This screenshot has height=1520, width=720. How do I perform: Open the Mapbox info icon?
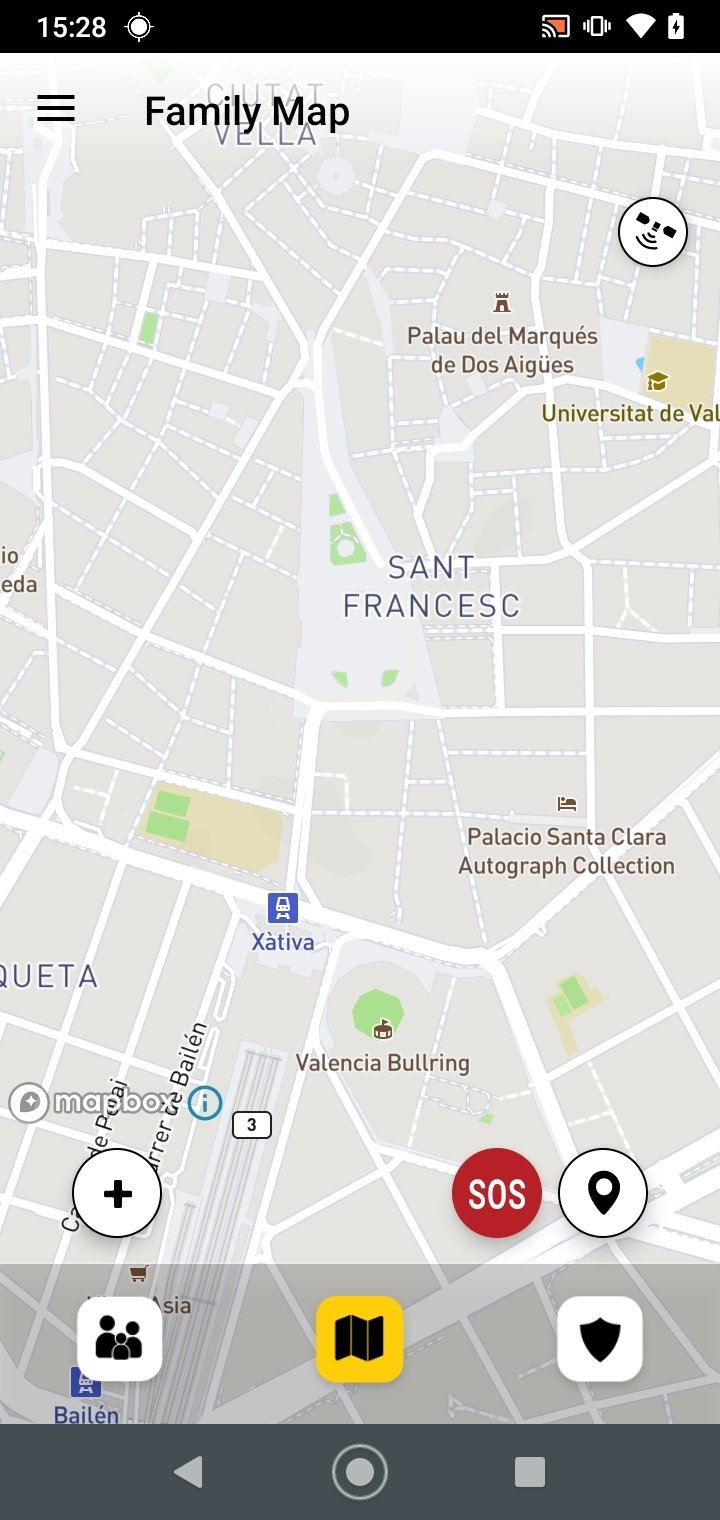click(x=206, y=1102)
